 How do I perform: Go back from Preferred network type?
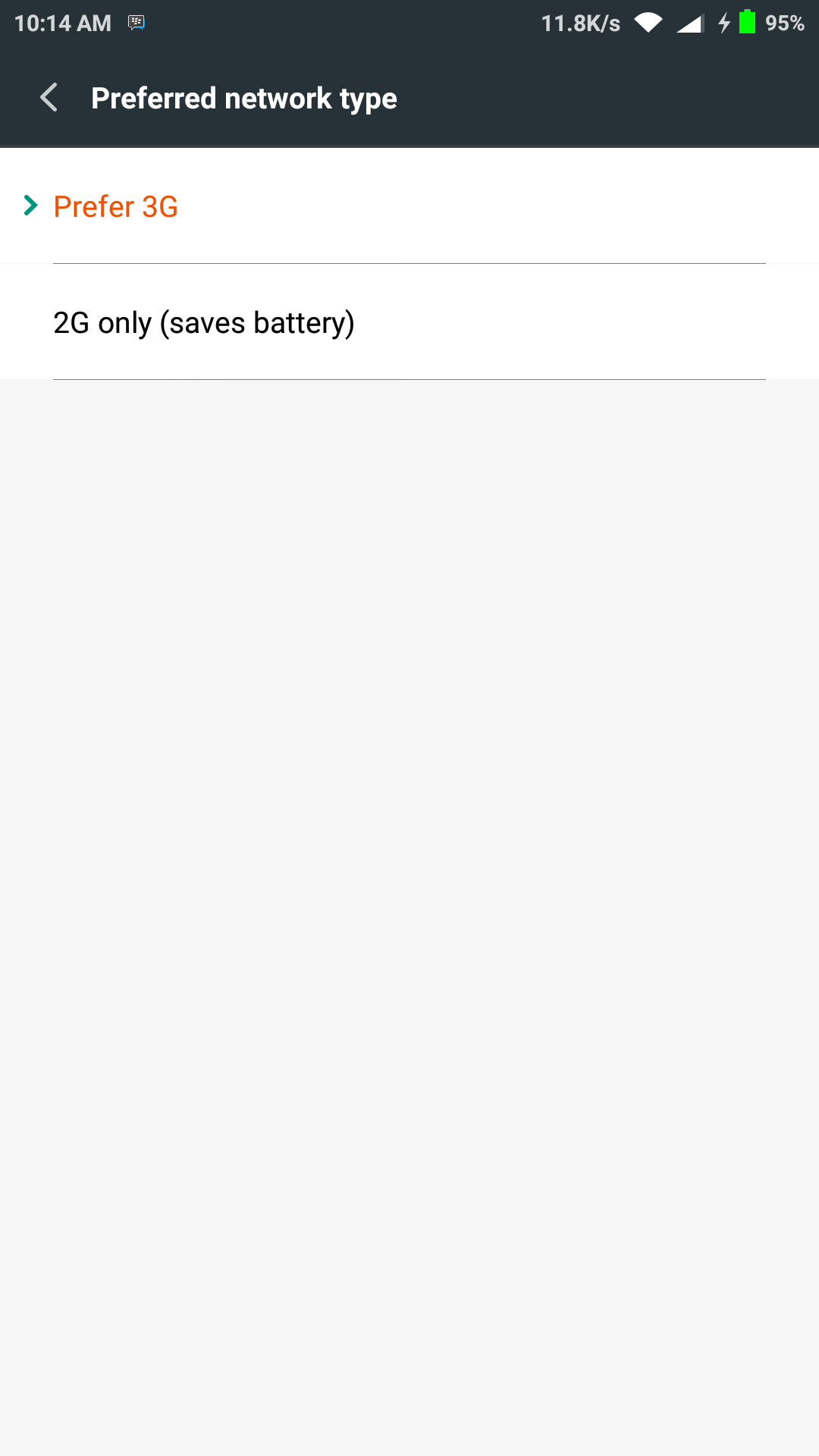coord(49,98)
